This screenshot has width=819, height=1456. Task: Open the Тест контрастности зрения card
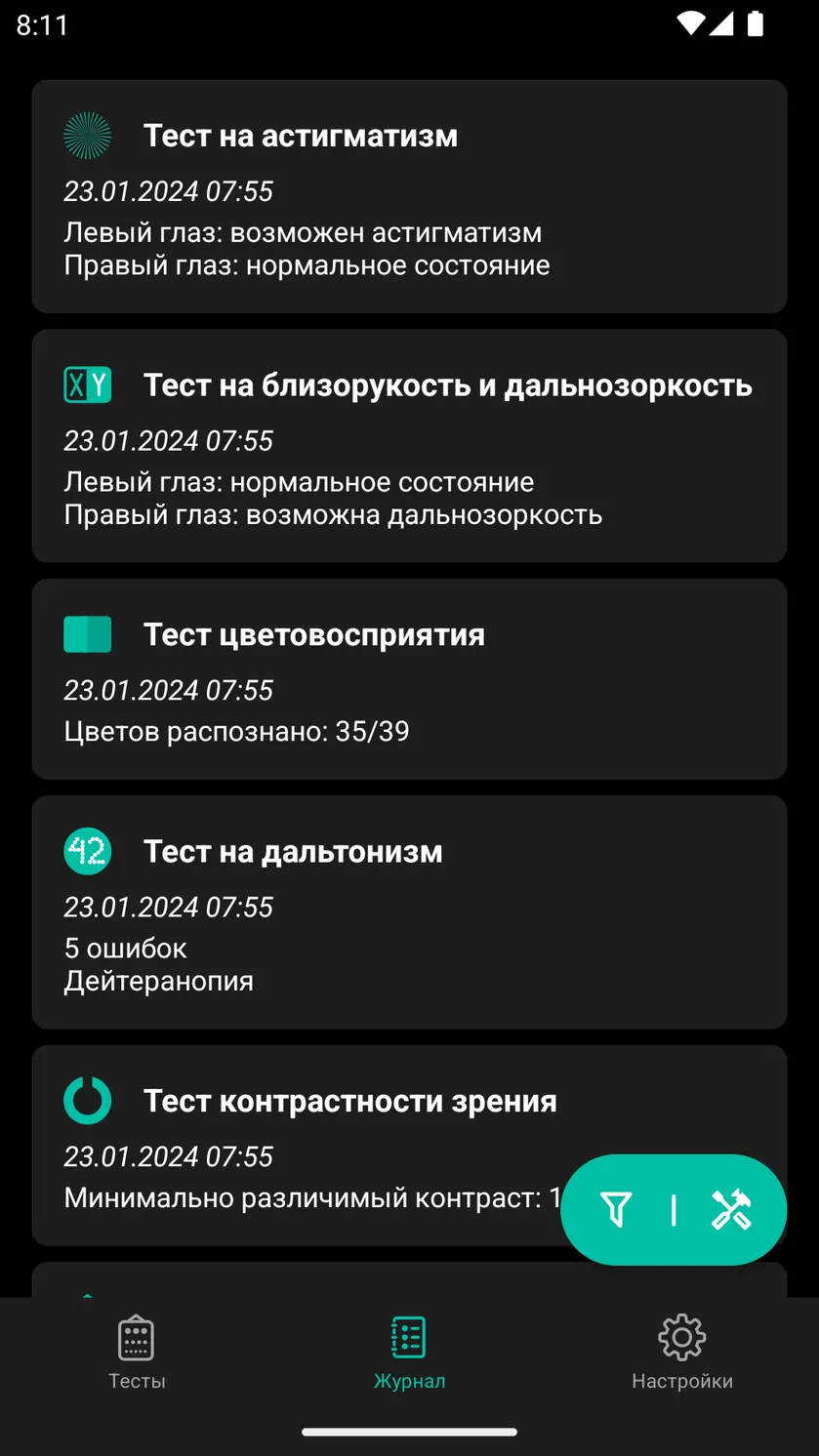409,1146
